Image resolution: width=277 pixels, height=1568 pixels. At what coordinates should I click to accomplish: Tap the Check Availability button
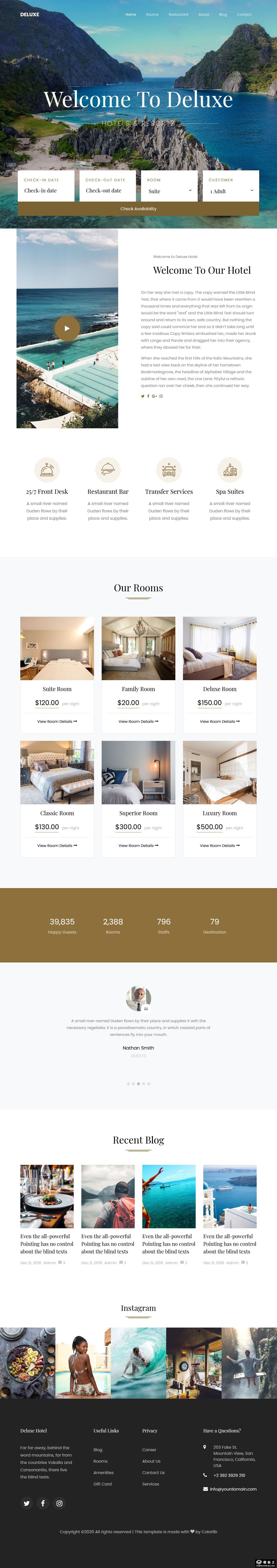[138, 209]
